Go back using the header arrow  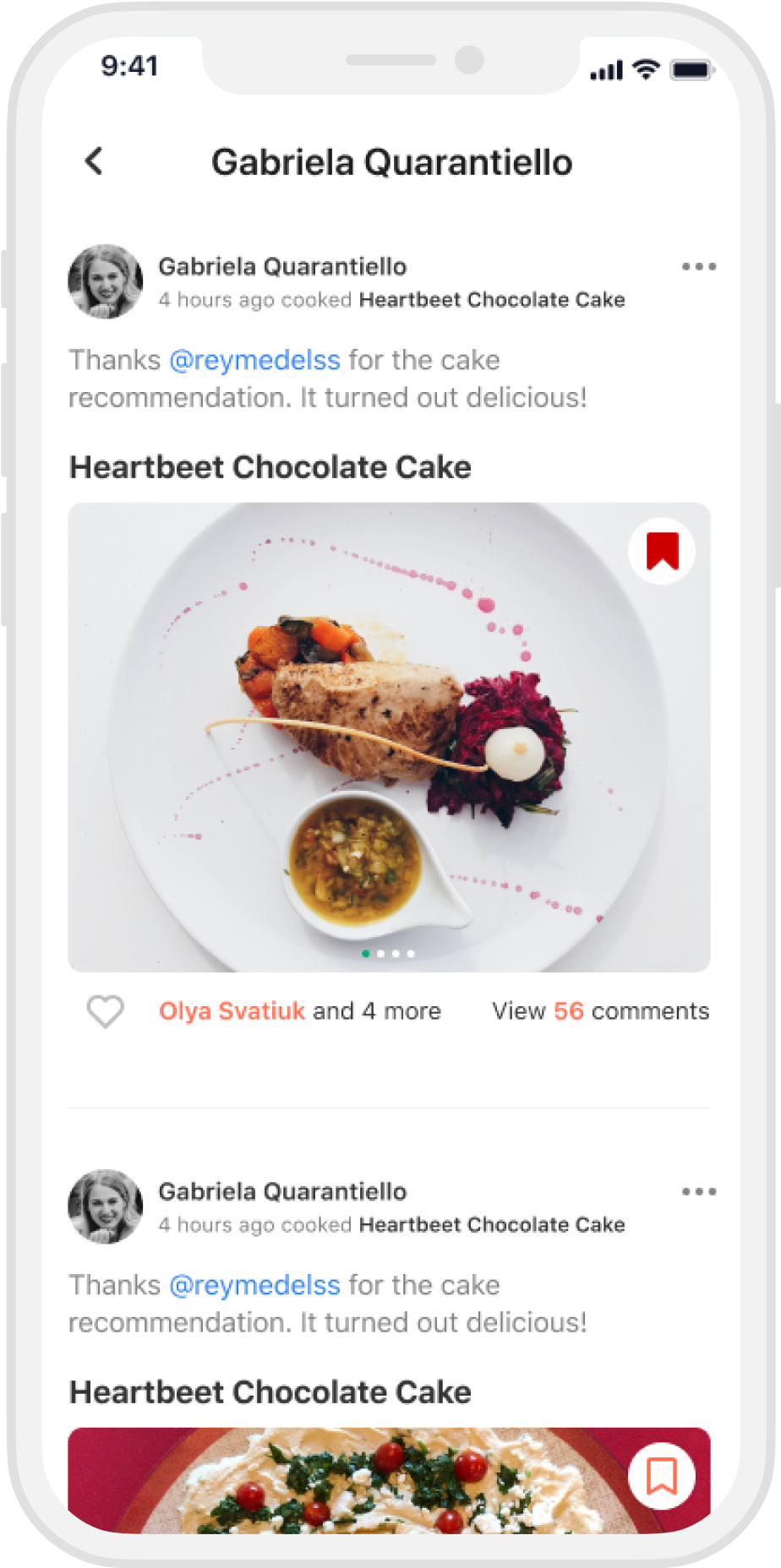pos(94,161)
